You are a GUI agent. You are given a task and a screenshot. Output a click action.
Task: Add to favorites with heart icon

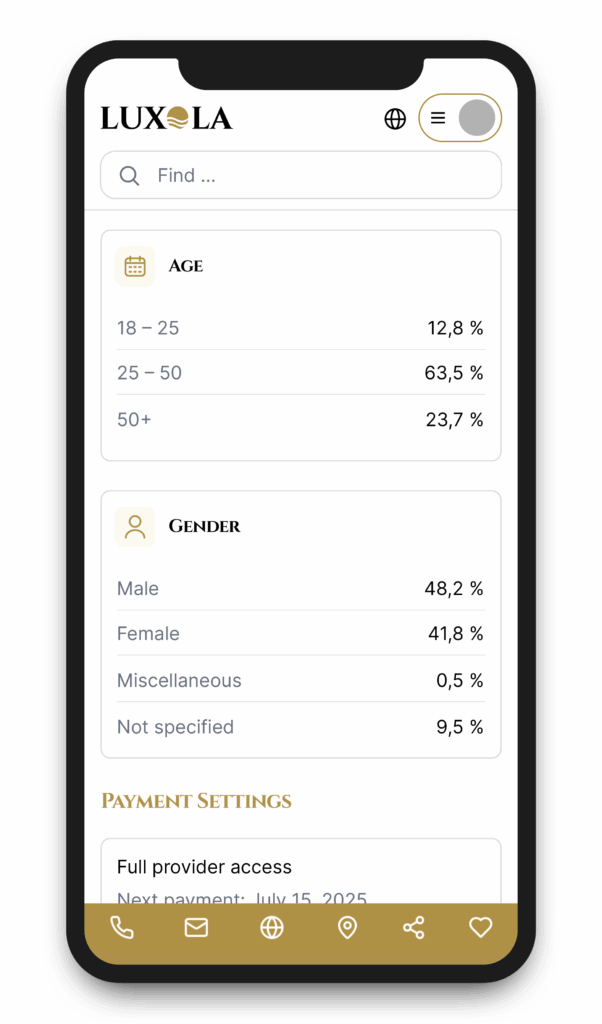tap(481, 928)
